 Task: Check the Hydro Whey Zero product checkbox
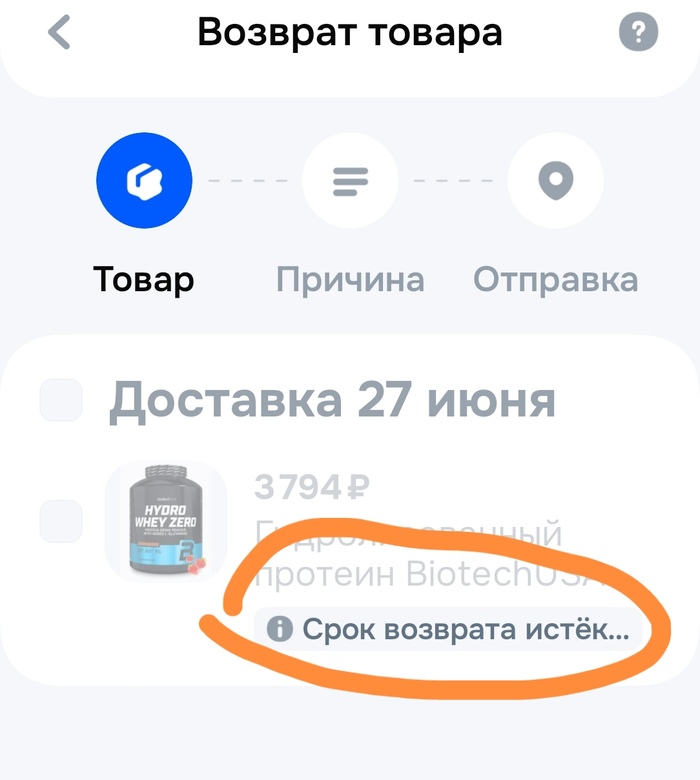pyautogui.click(x=60, y=521)
